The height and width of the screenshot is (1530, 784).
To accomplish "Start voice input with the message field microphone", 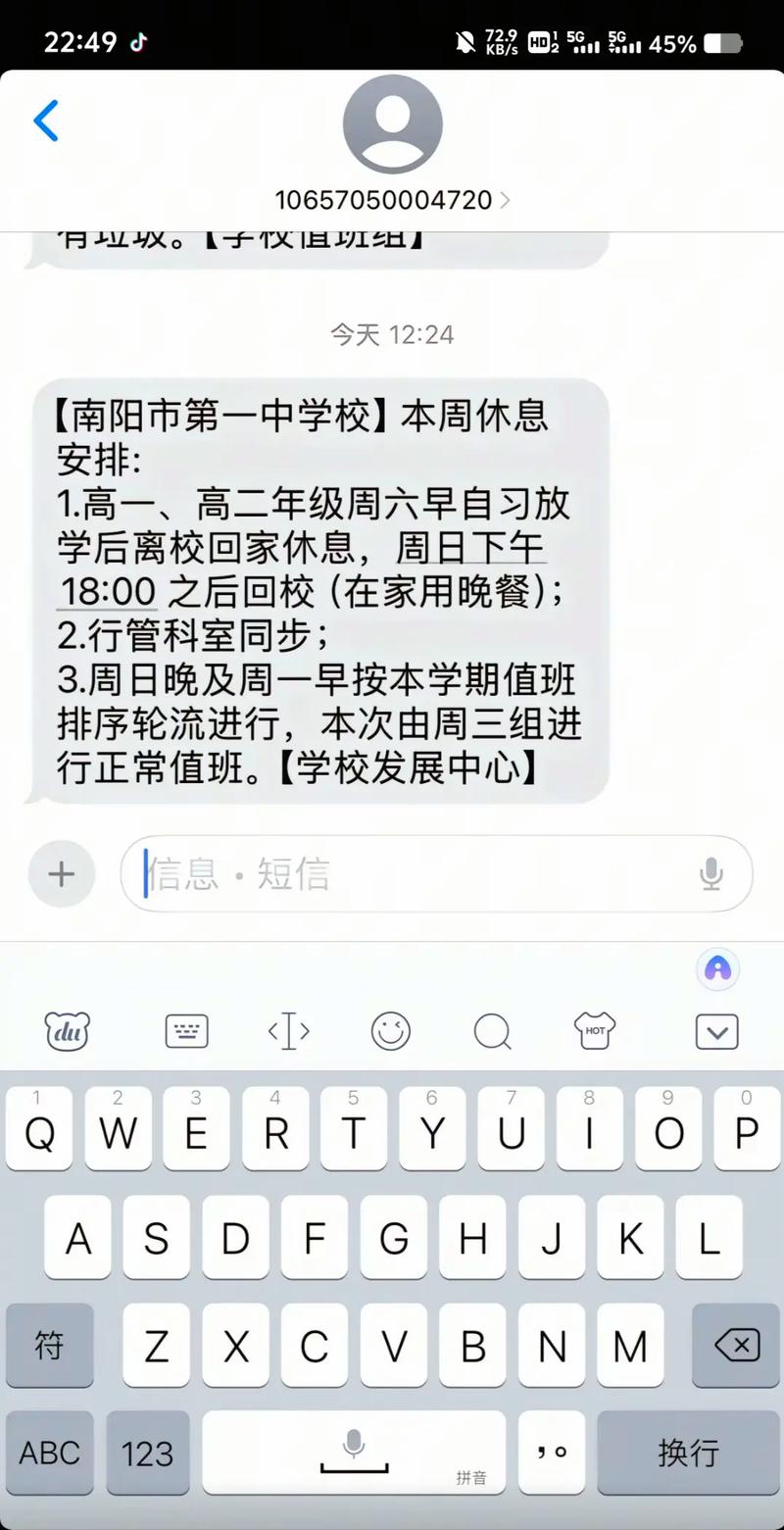I will pos(711,873).
